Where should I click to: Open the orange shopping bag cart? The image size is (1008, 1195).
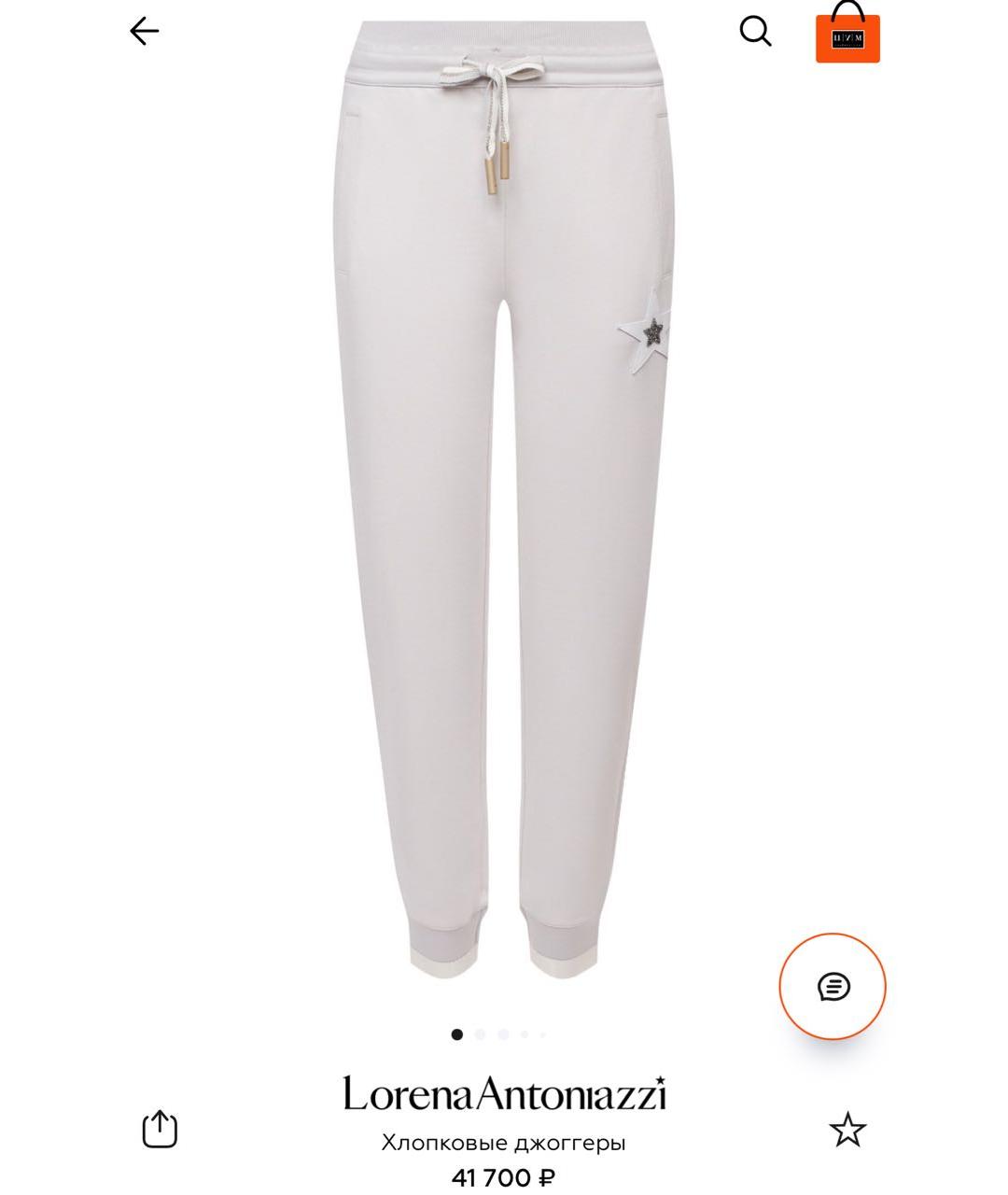point(847,35)
